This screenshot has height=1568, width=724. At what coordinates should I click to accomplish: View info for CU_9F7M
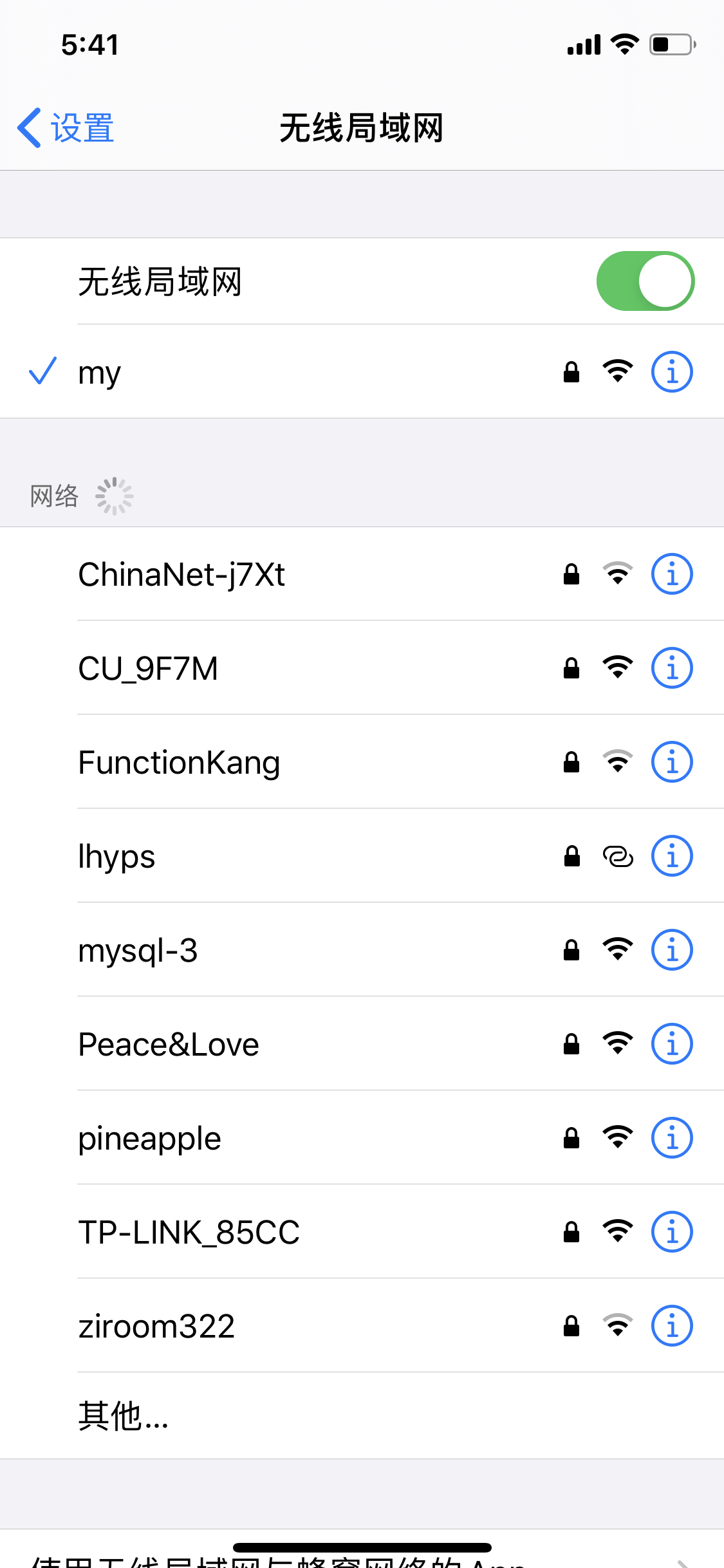672,668
